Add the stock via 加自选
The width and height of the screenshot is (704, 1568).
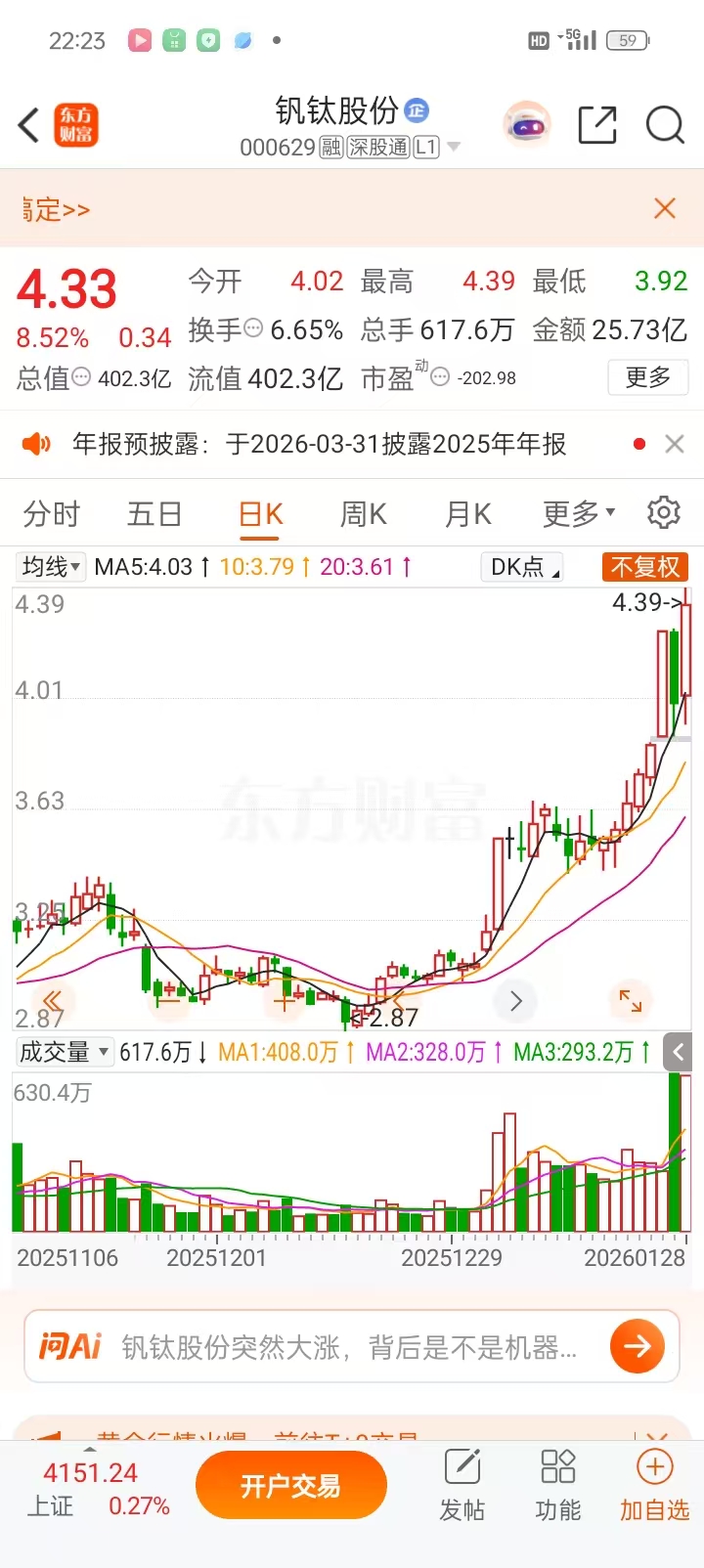click(x=654, y=1486)
